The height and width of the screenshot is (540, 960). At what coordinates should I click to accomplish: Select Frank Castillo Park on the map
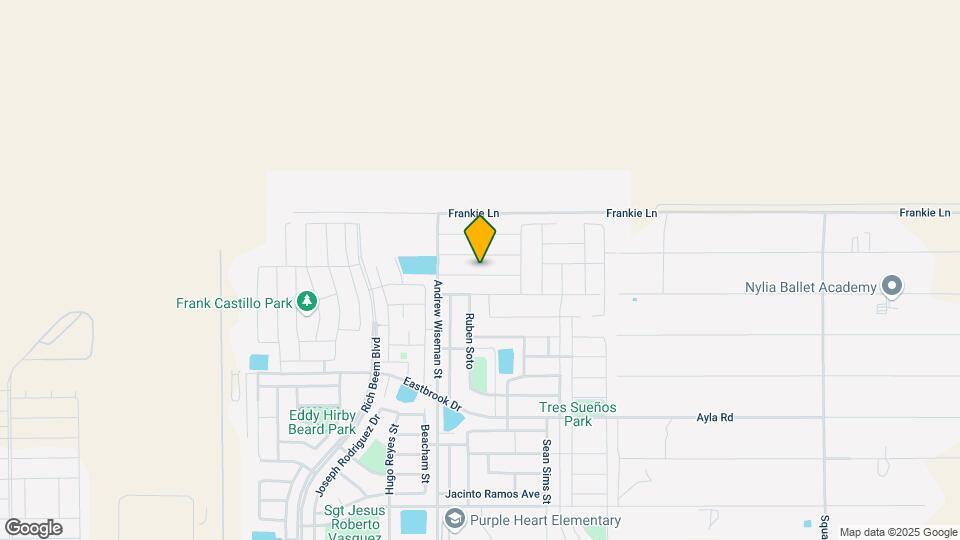point(307,301)
